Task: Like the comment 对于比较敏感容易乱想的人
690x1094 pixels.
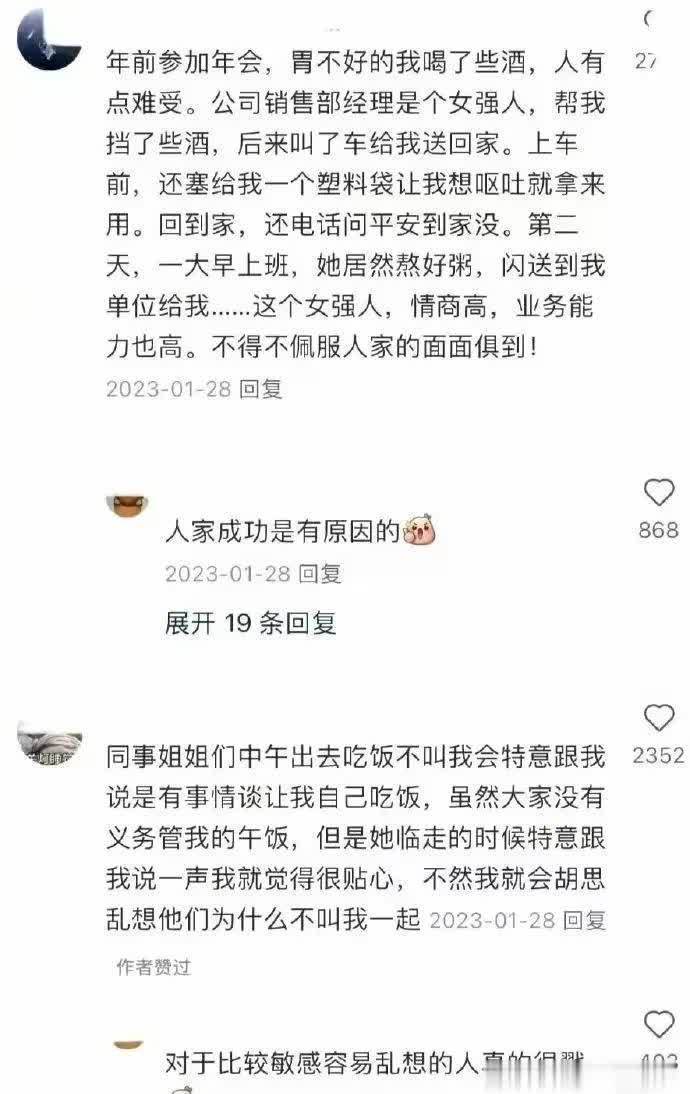Action: tap(658, 1024)
